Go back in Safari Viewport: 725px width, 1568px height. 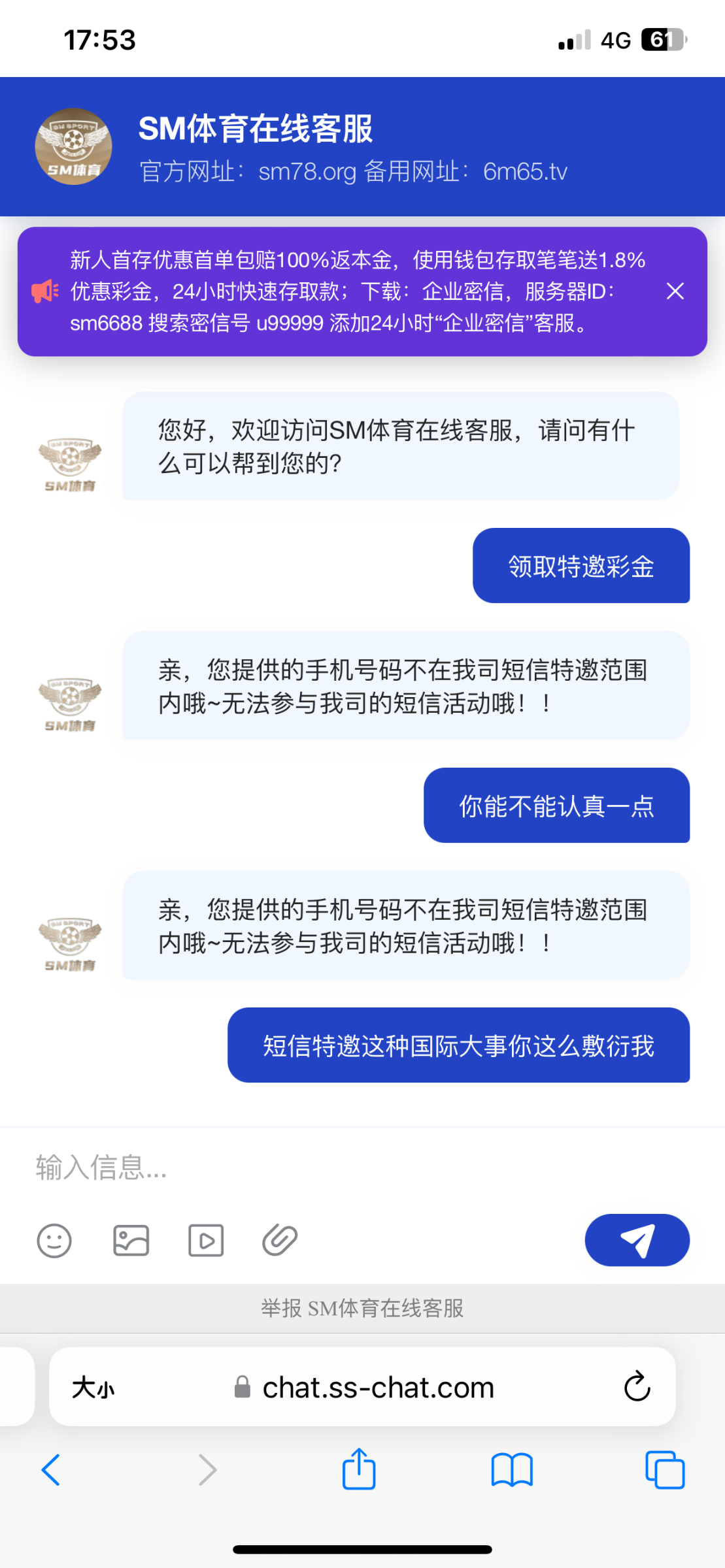pyautogui.click(x=51, y=1470)
